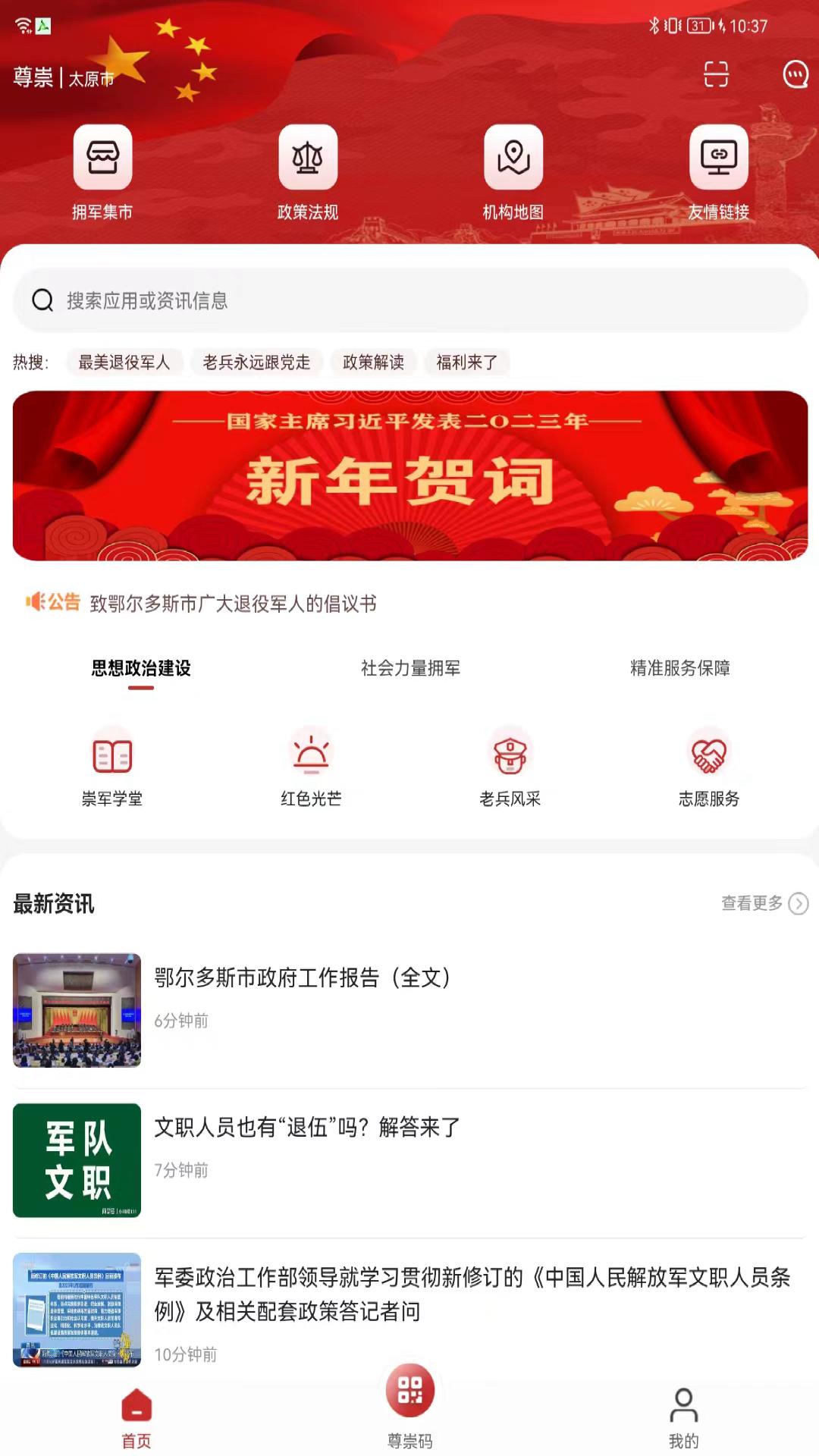Viewport: 819px width, 1456px height.
Task: Read article 鄂尔多斯市政府工作报告（全文）
Action: click(303, 978)
